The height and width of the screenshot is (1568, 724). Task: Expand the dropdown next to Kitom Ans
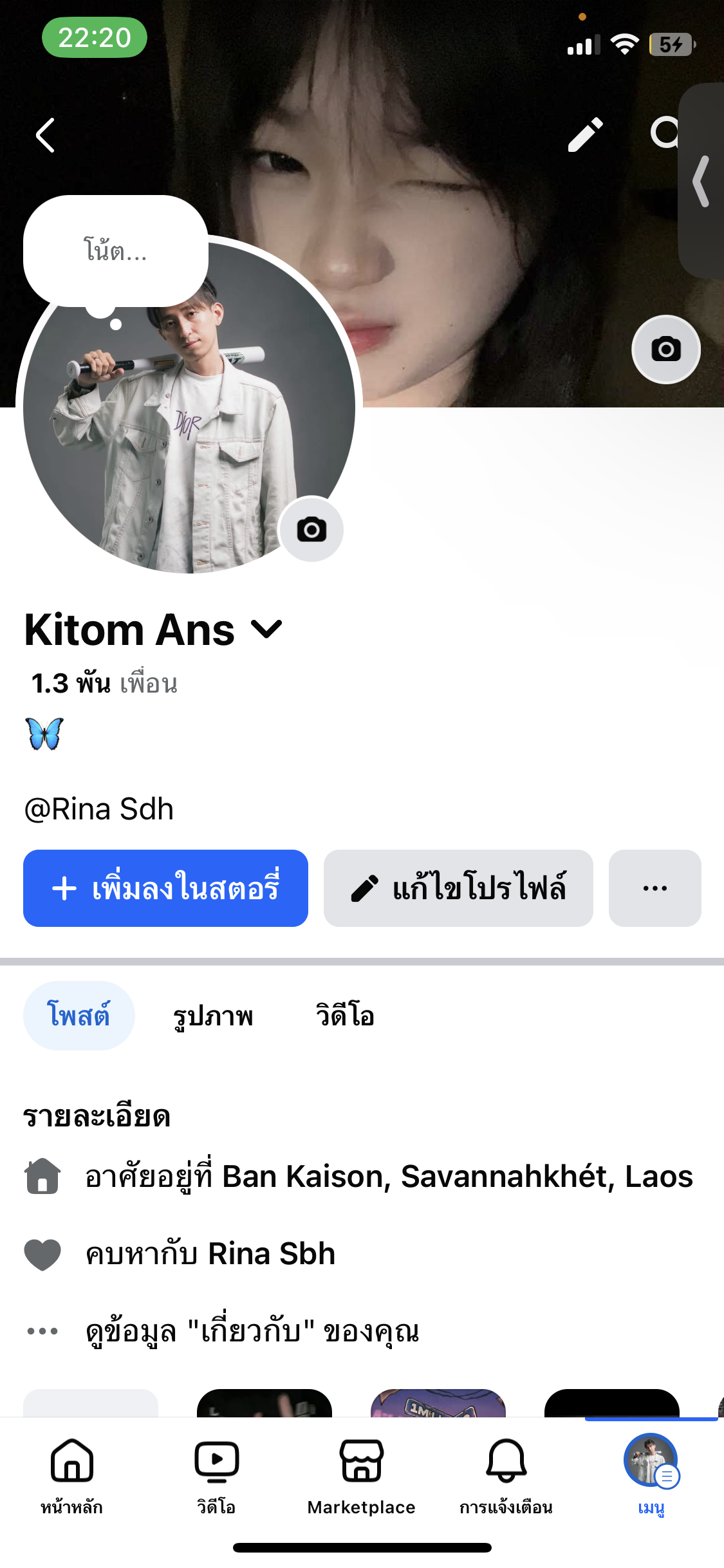coord(266,630)
